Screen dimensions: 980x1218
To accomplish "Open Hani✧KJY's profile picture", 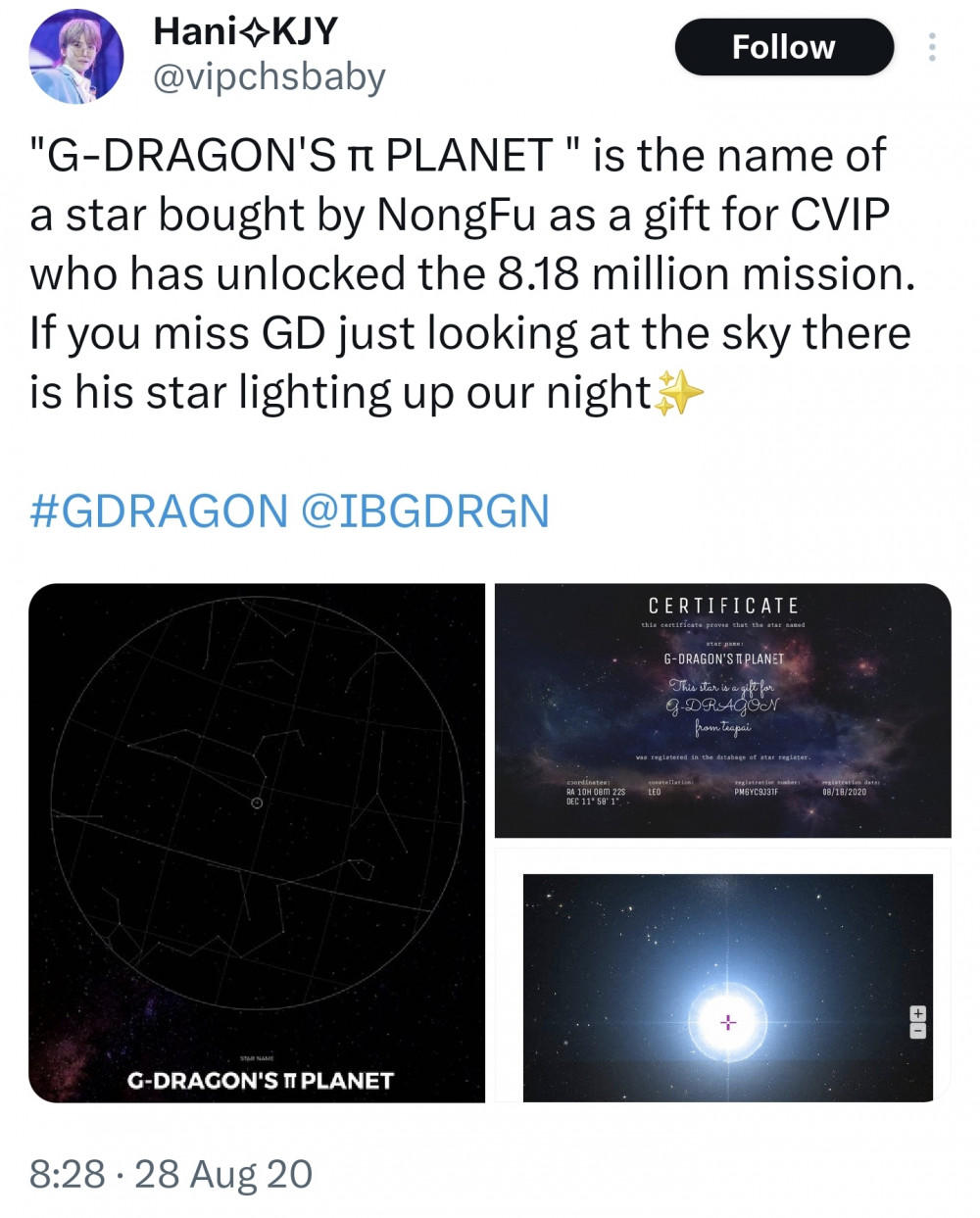I will (75, 56).
